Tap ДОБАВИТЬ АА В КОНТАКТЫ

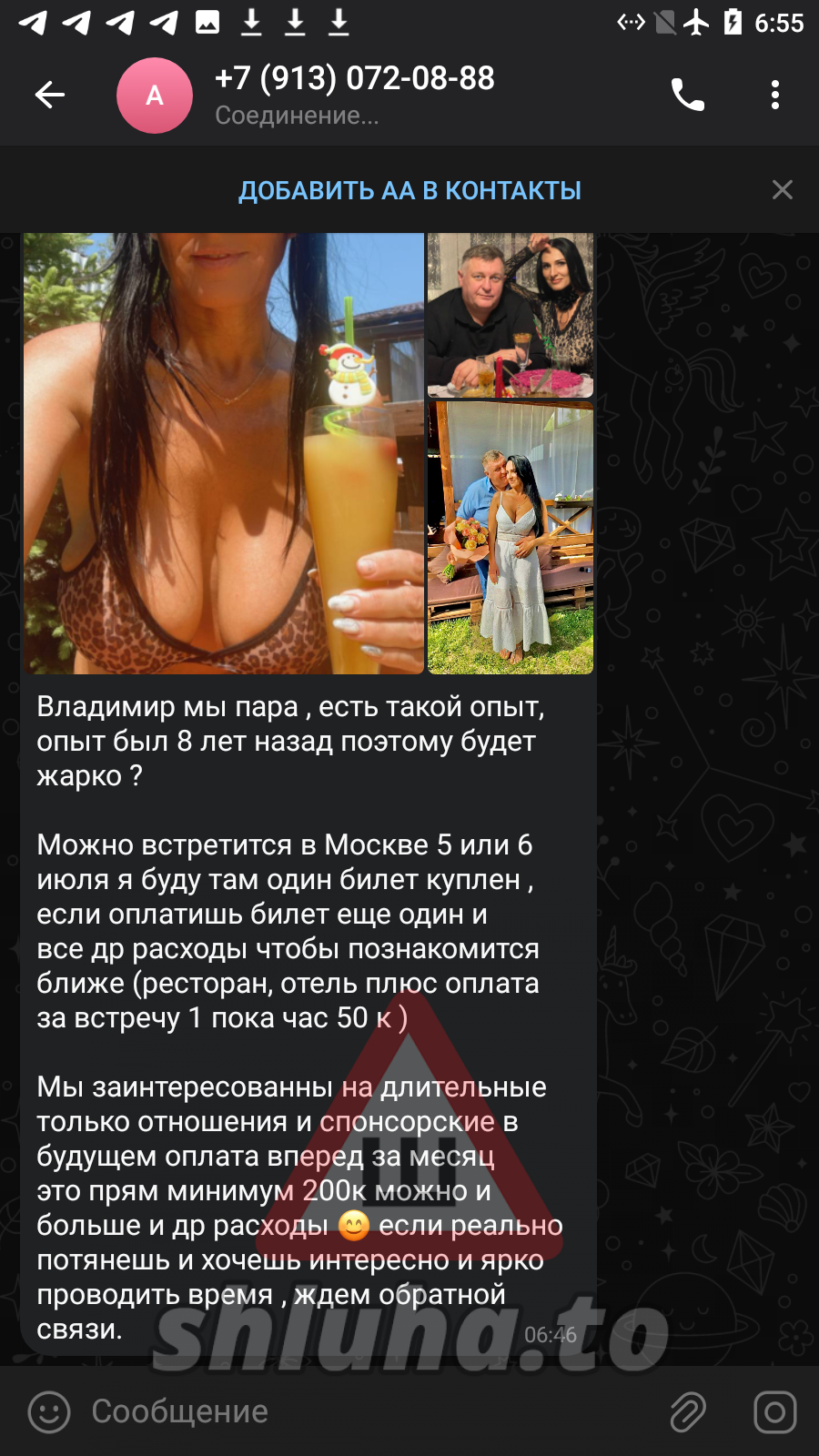(x=409, y=190)
